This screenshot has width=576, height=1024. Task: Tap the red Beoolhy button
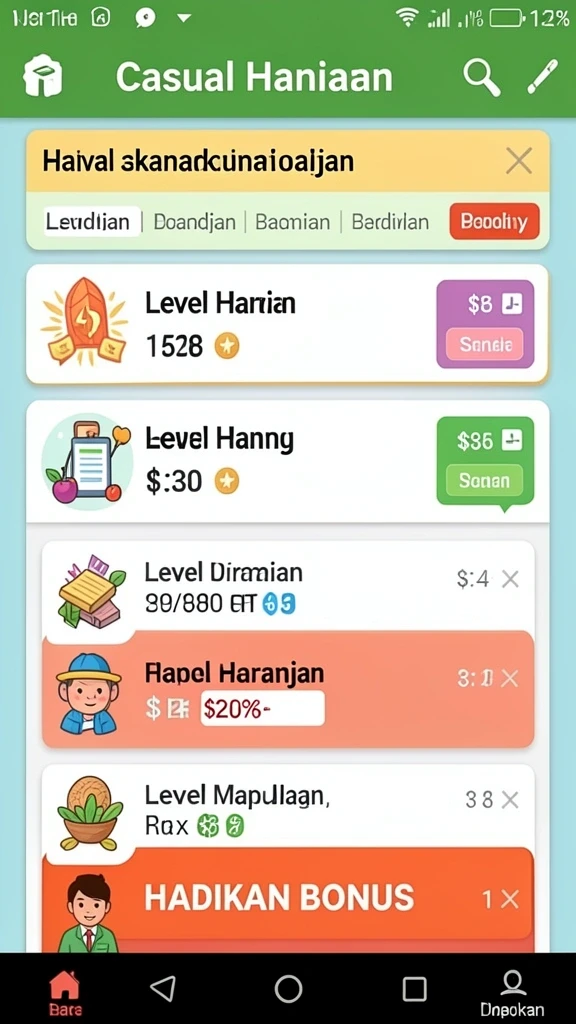[x=494, y=221]
